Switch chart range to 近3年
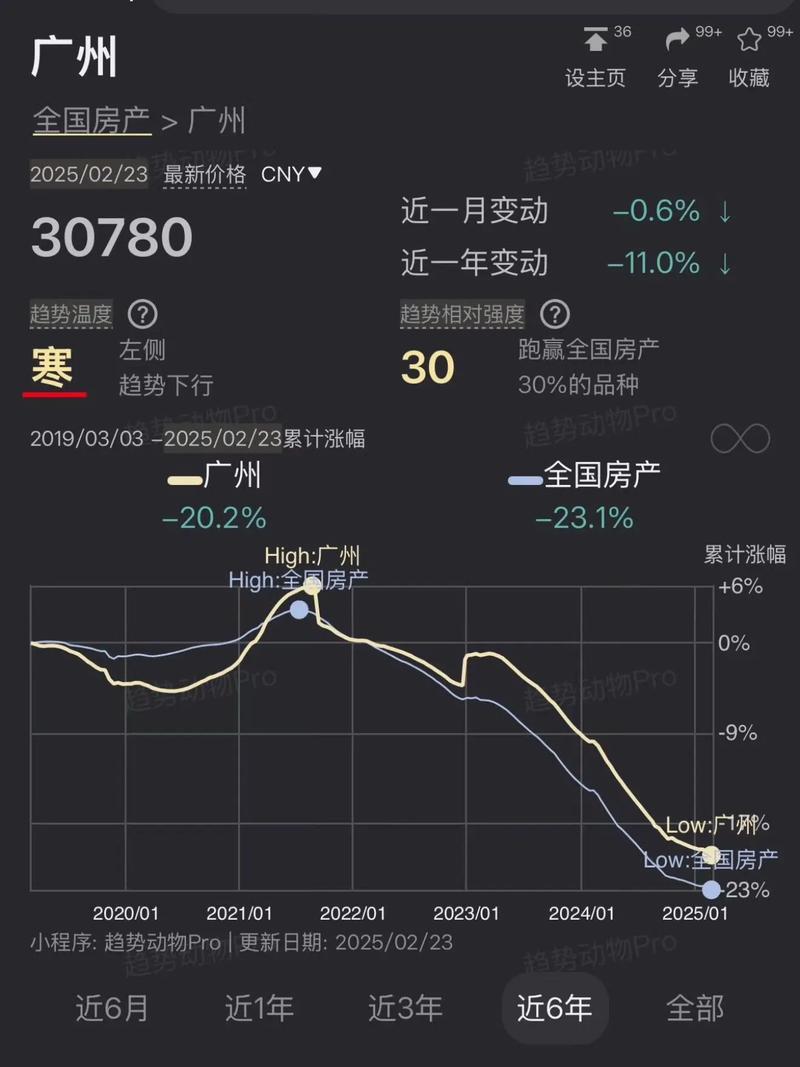Viewport: 800px width, 1067px height. coord(405,1008)
